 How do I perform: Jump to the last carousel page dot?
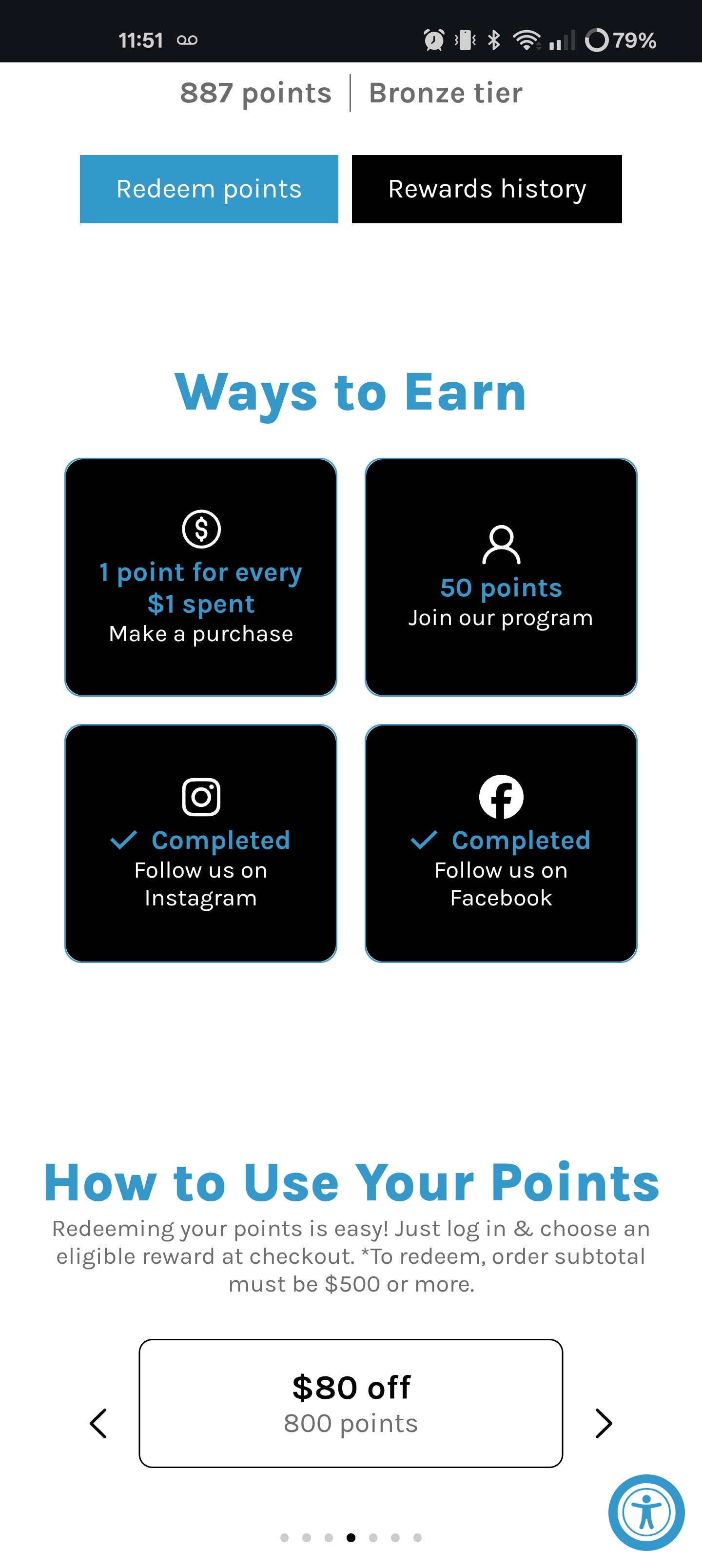[x=418, y=1538]
